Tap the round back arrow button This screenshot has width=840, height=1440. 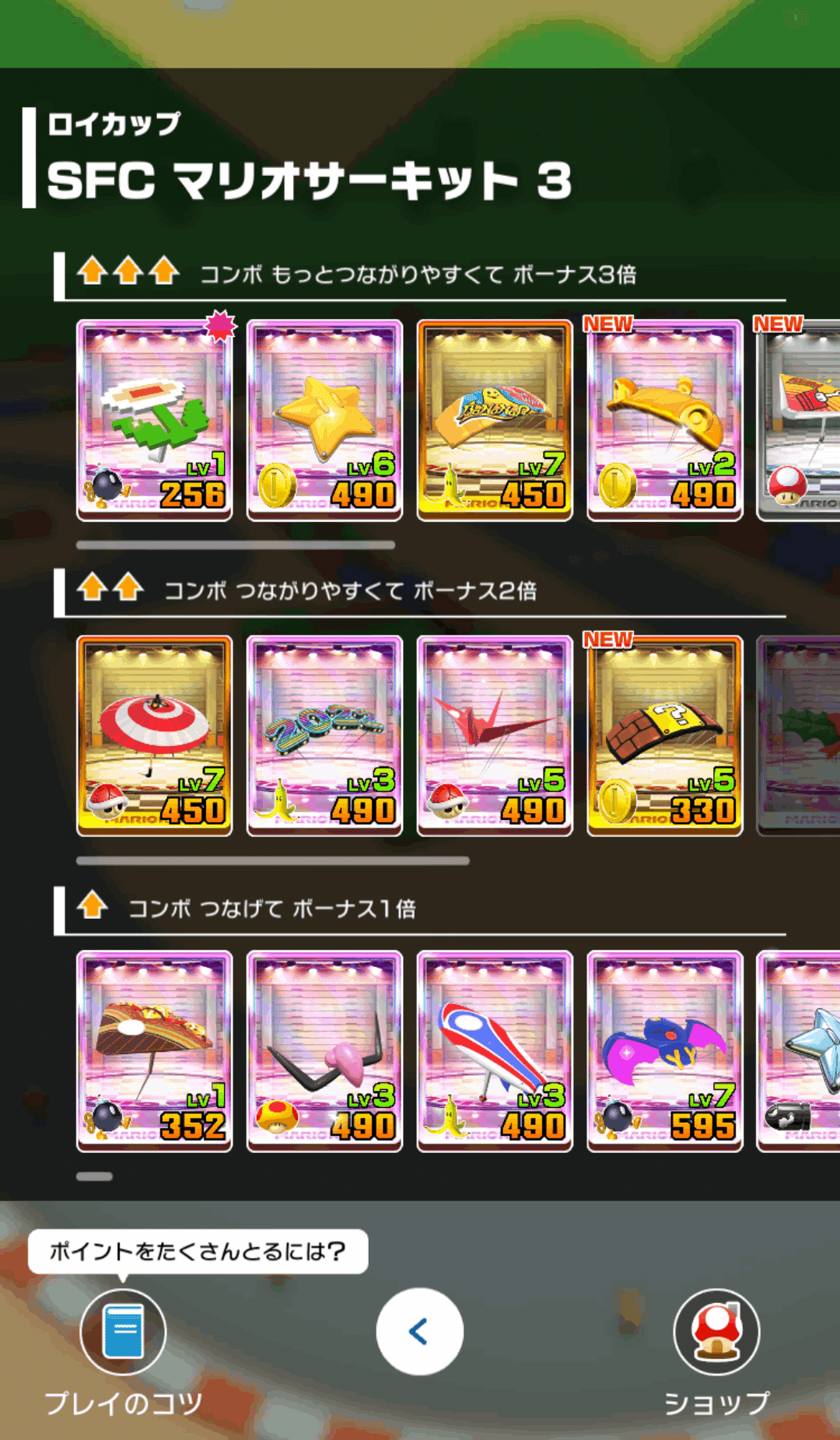tap(419, 1331)
